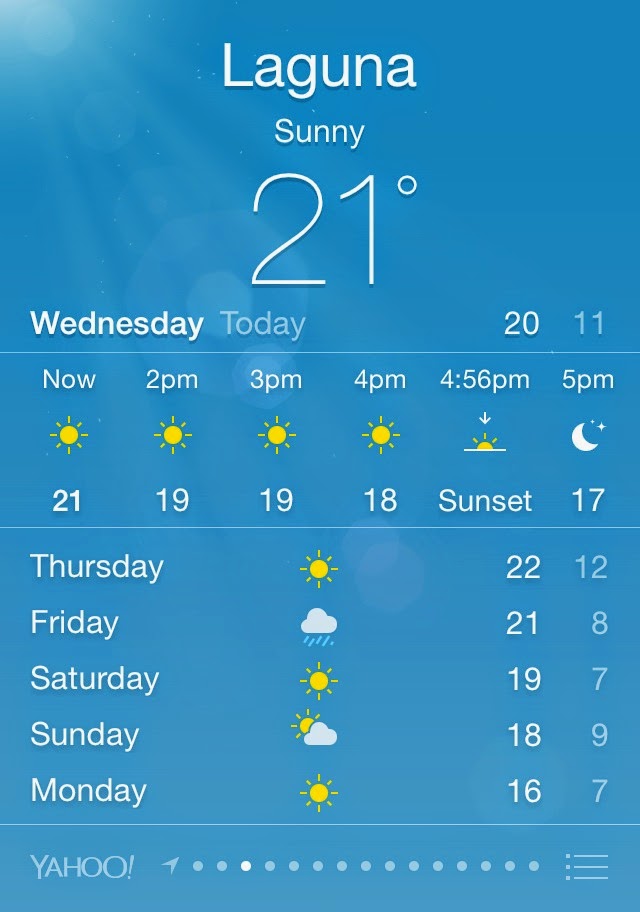Toggle the large 21° temperature display
Screen dimensions: 640x912
330,230
